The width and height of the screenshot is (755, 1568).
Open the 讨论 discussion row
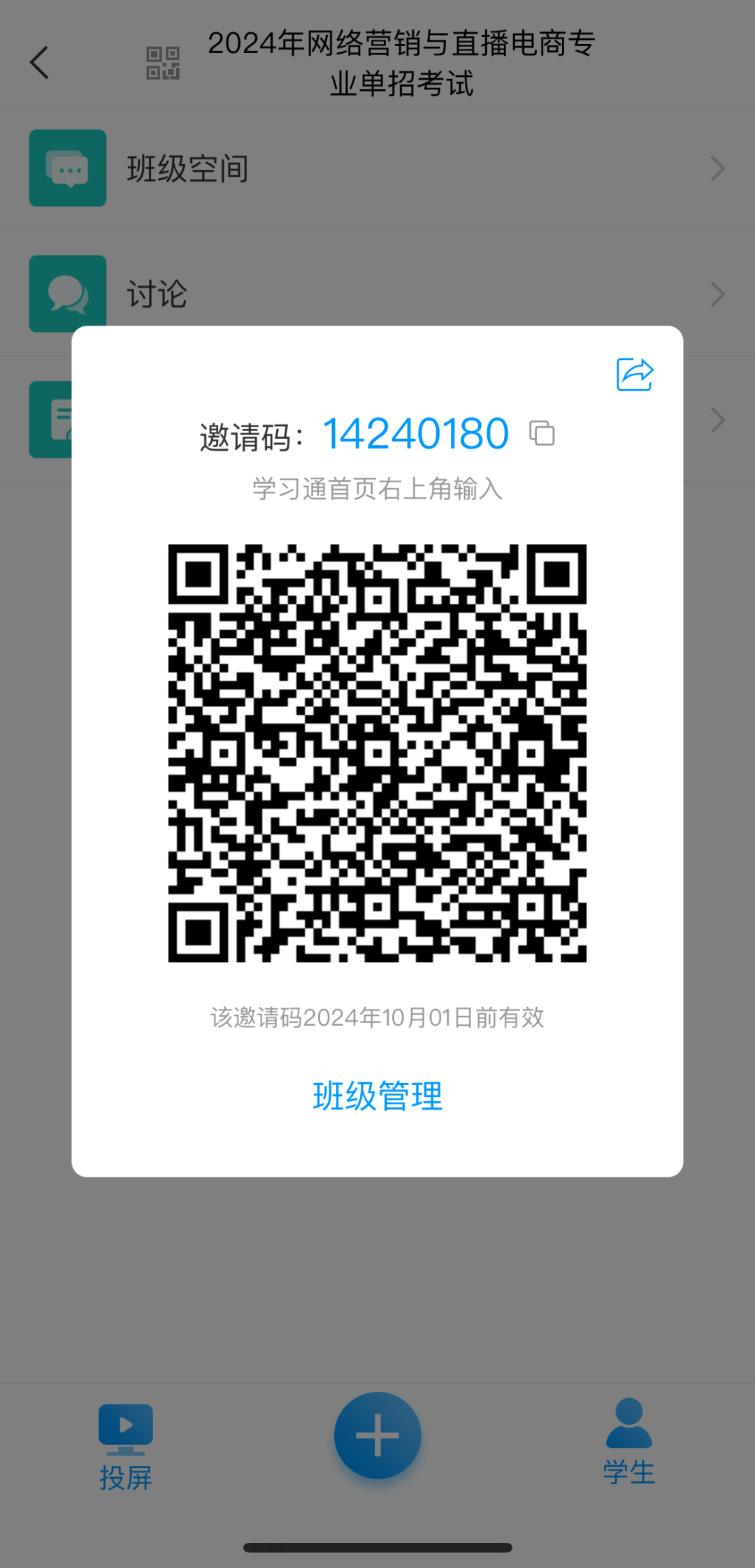377,294
